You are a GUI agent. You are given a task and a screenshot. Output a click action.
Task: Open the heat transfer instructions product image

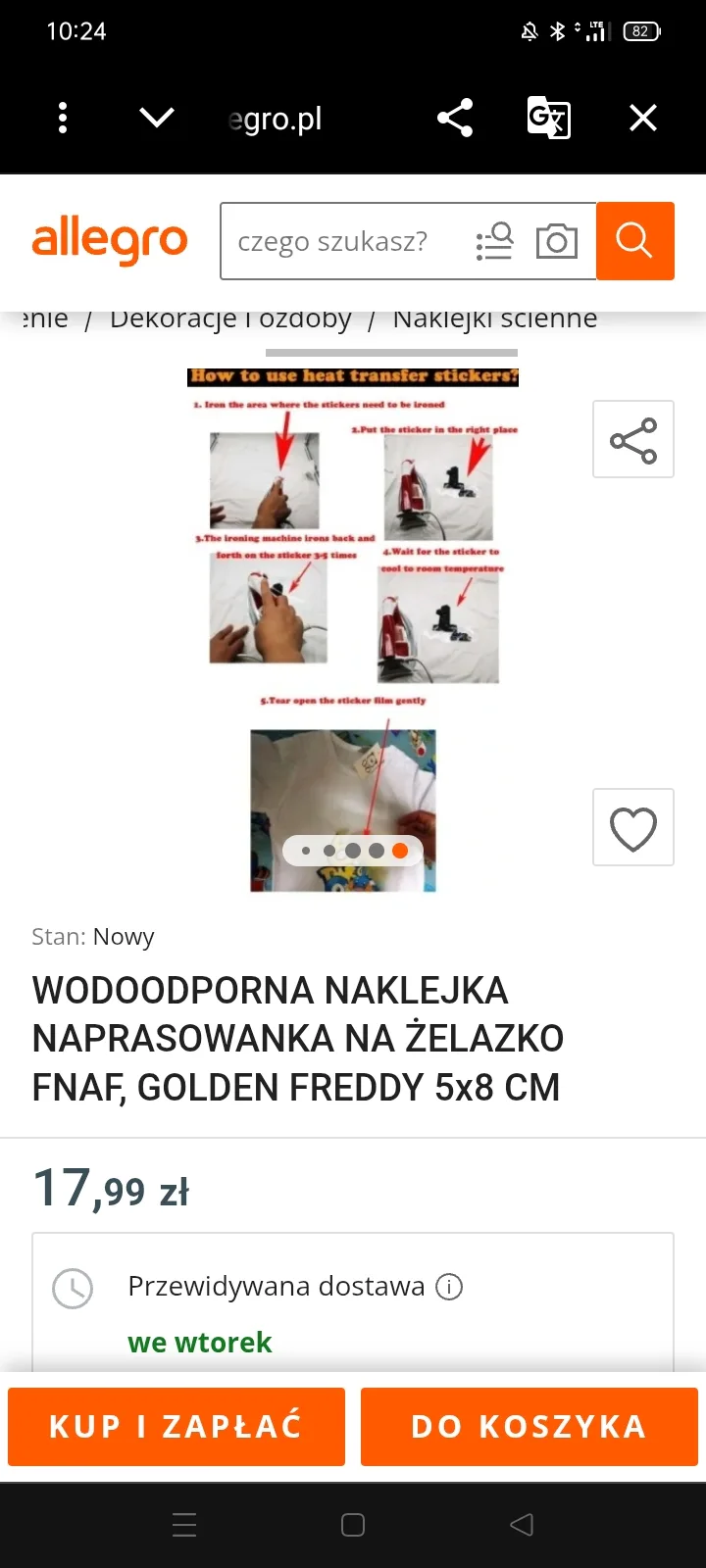pos(353,627)
